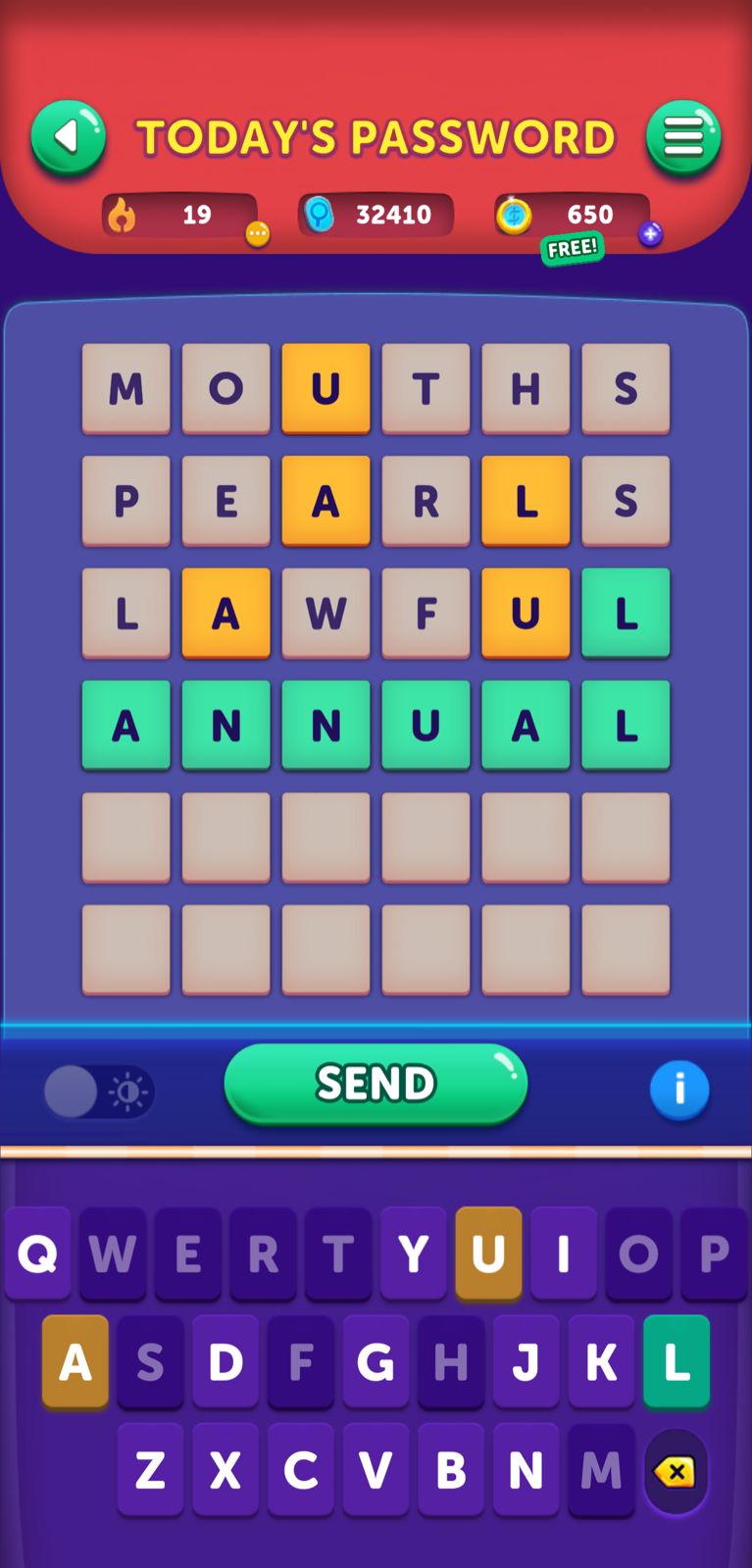Viewport: 752px width, 1568px height.
Task: Enter the letter D
Action: (x=226, y=1362)
